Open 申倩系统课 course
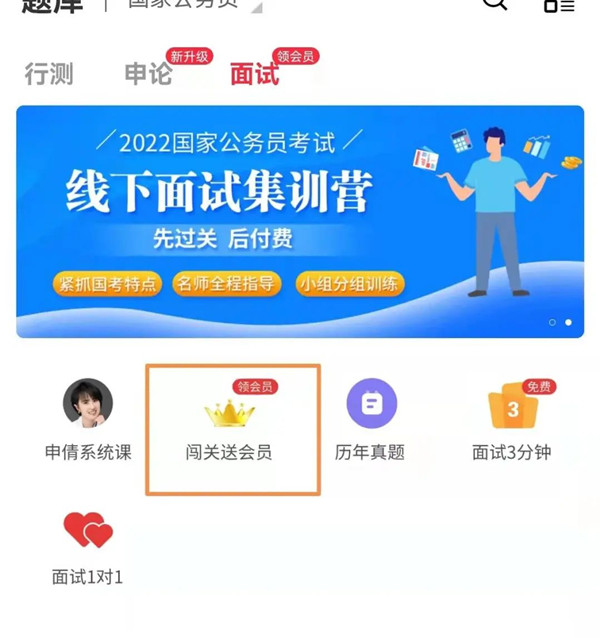The width and height of the screenshot is (600, 638). coord(88,420)
